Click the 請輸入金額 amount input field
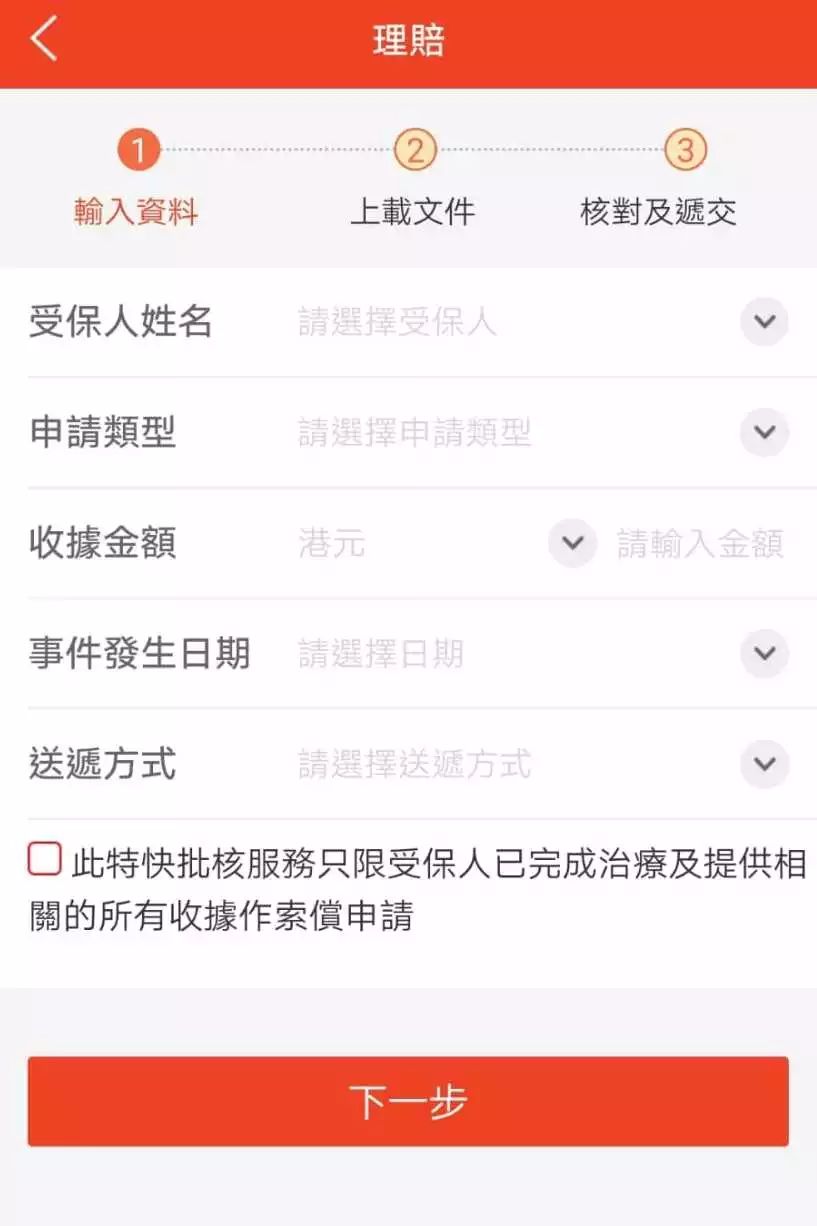This screenshot has width=817, height=1226. (x=700, y=544)
